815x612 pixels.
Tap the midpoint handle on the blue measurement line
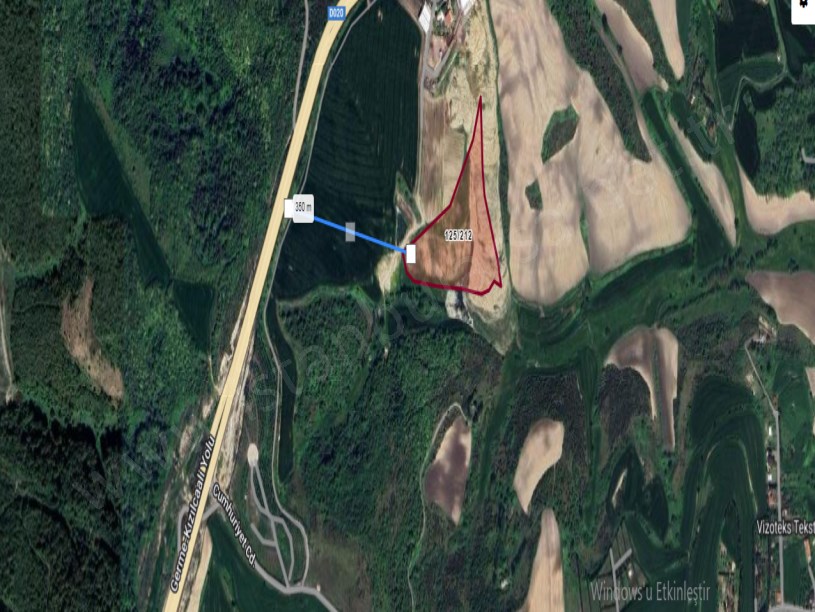(350, 232)
